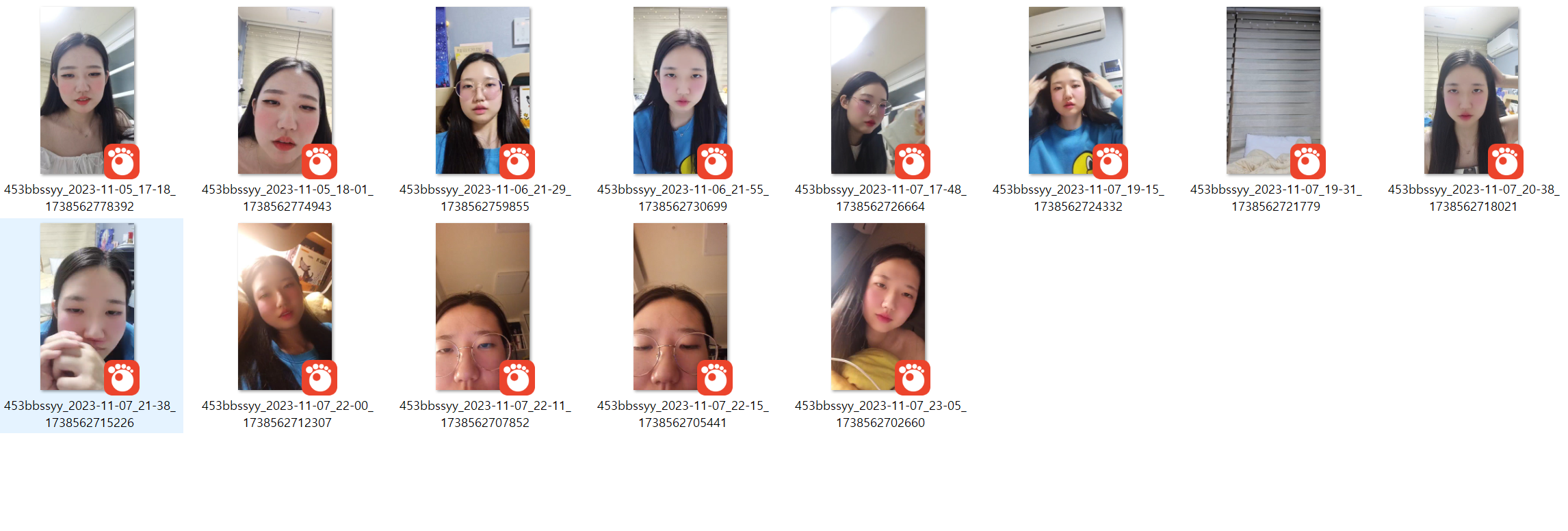Viewport: 1568px width, 531px height.
Task: Select the 2023-11-06_21-29 video file
Action: [x=483, y=90]
